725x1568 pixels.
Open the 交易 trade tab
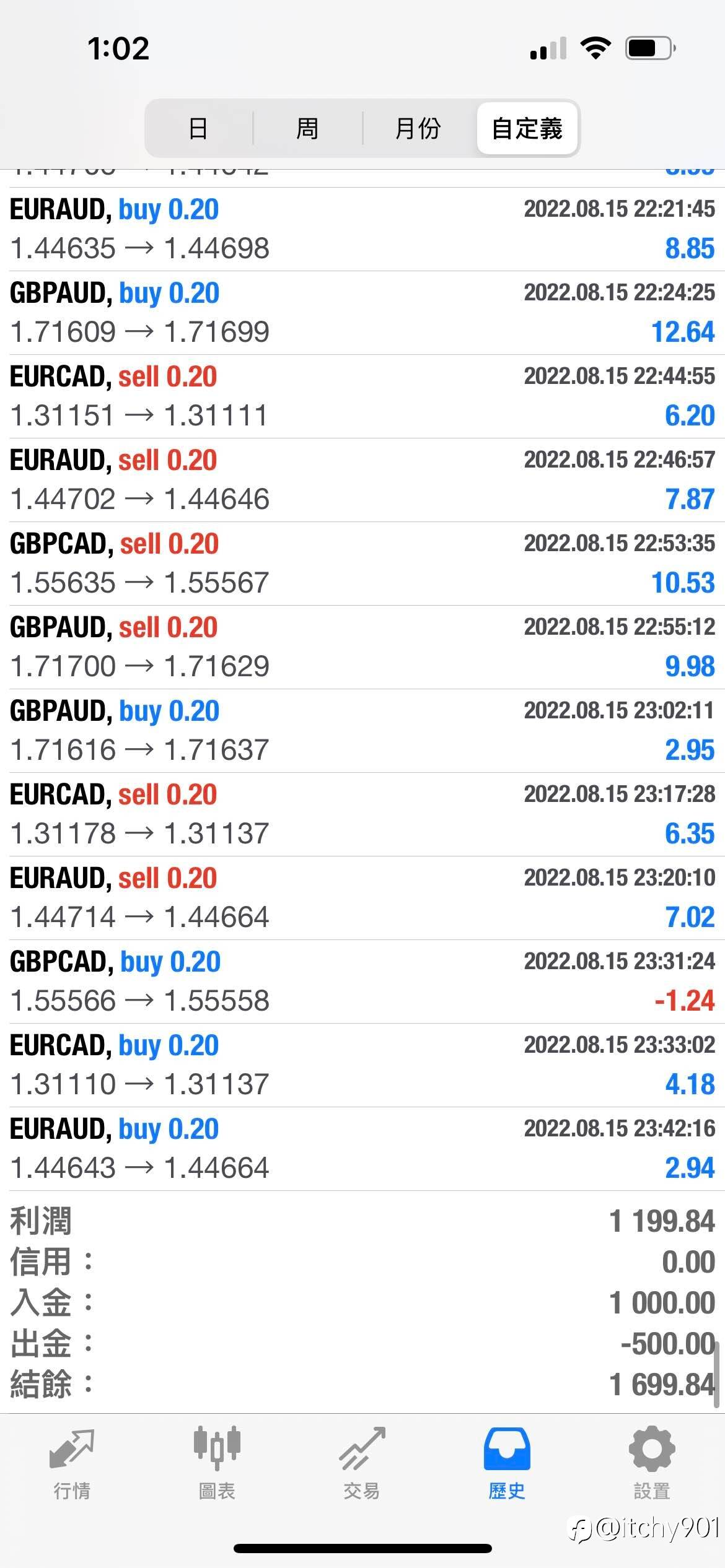point(362,1464)
